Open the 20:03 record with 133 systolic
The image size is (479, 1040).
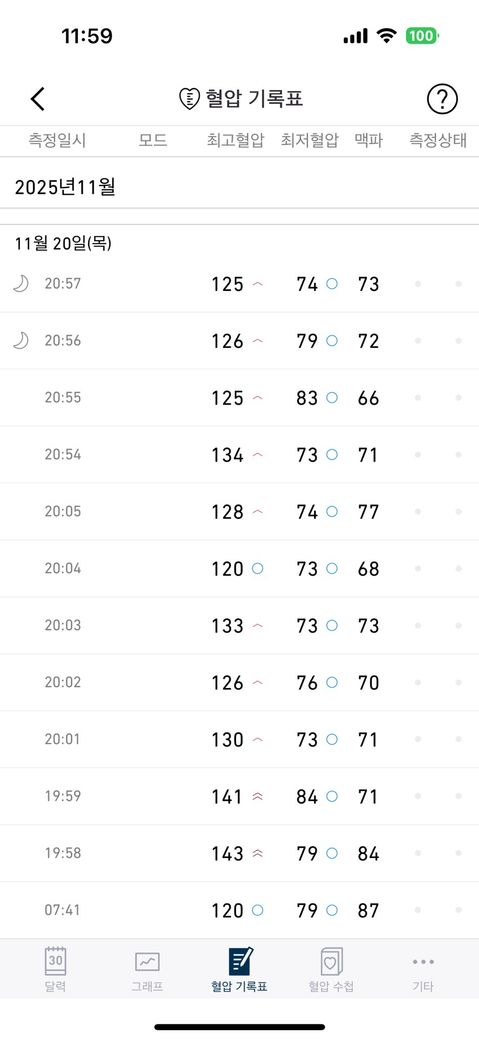point(240,626)
